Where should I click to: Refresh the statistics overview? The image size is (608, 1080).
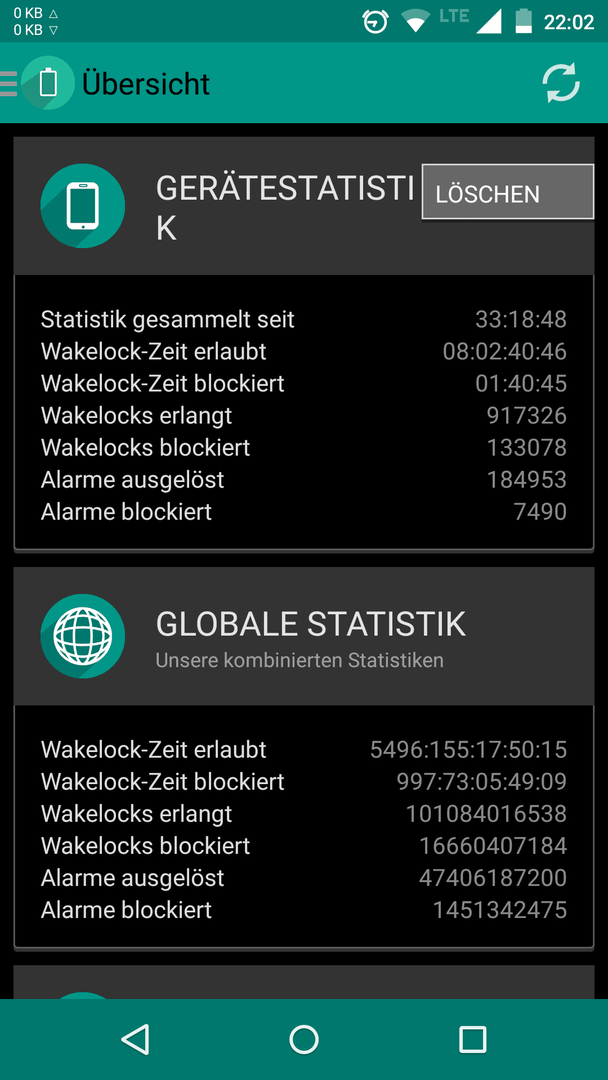[561, 83]
